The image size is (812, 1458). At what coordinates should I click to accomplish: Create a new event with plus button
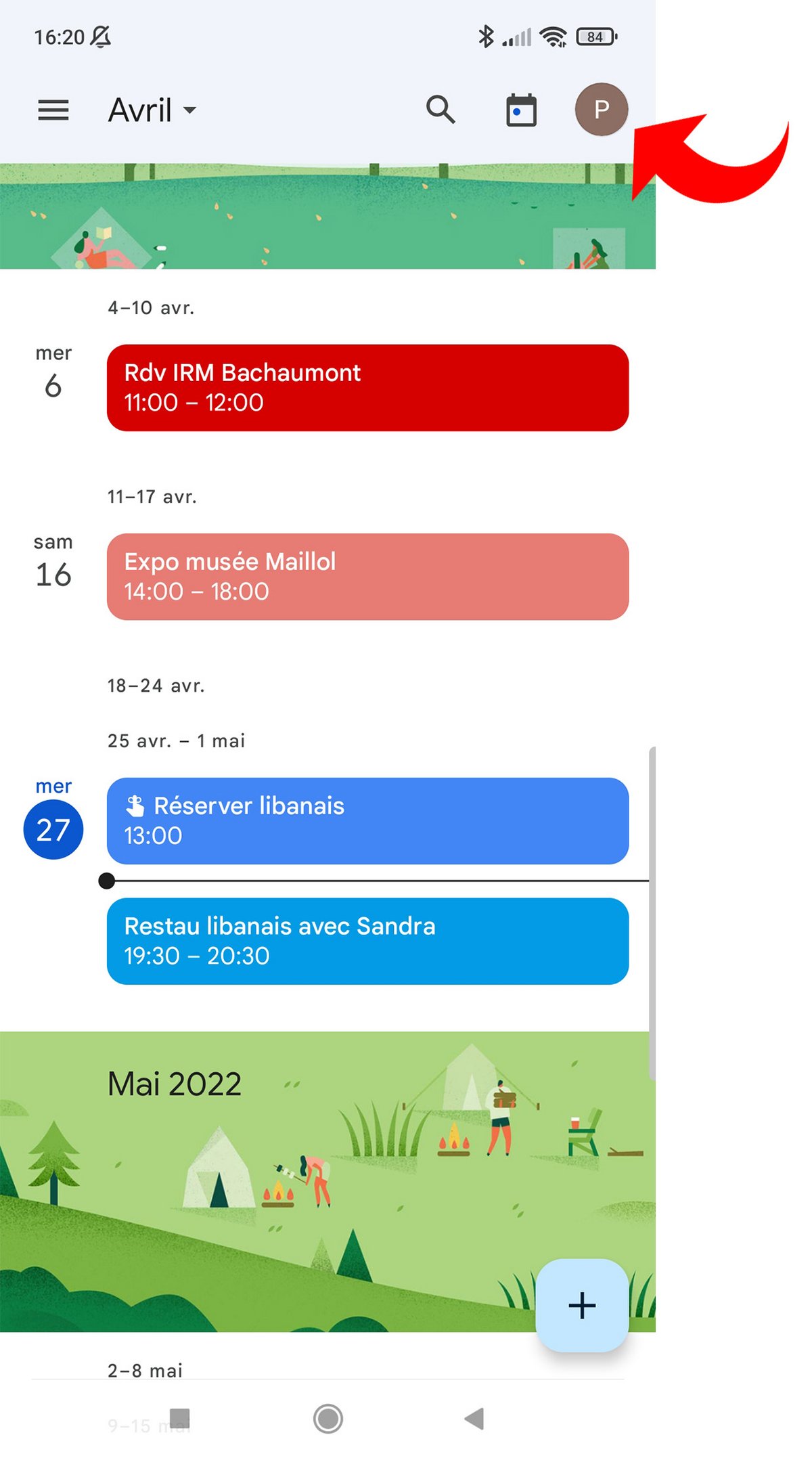click(582, 1305)
